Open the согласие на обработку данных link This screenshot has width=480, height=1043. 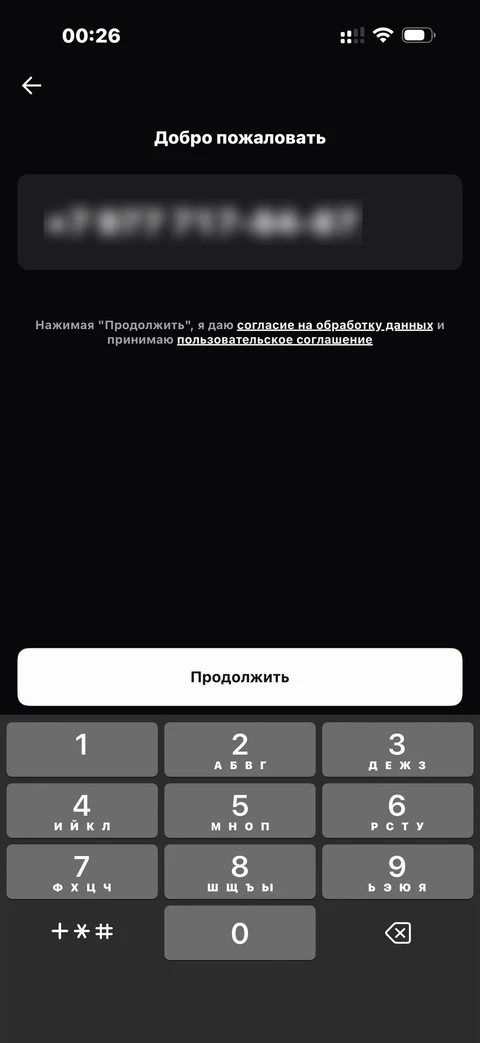335,325
